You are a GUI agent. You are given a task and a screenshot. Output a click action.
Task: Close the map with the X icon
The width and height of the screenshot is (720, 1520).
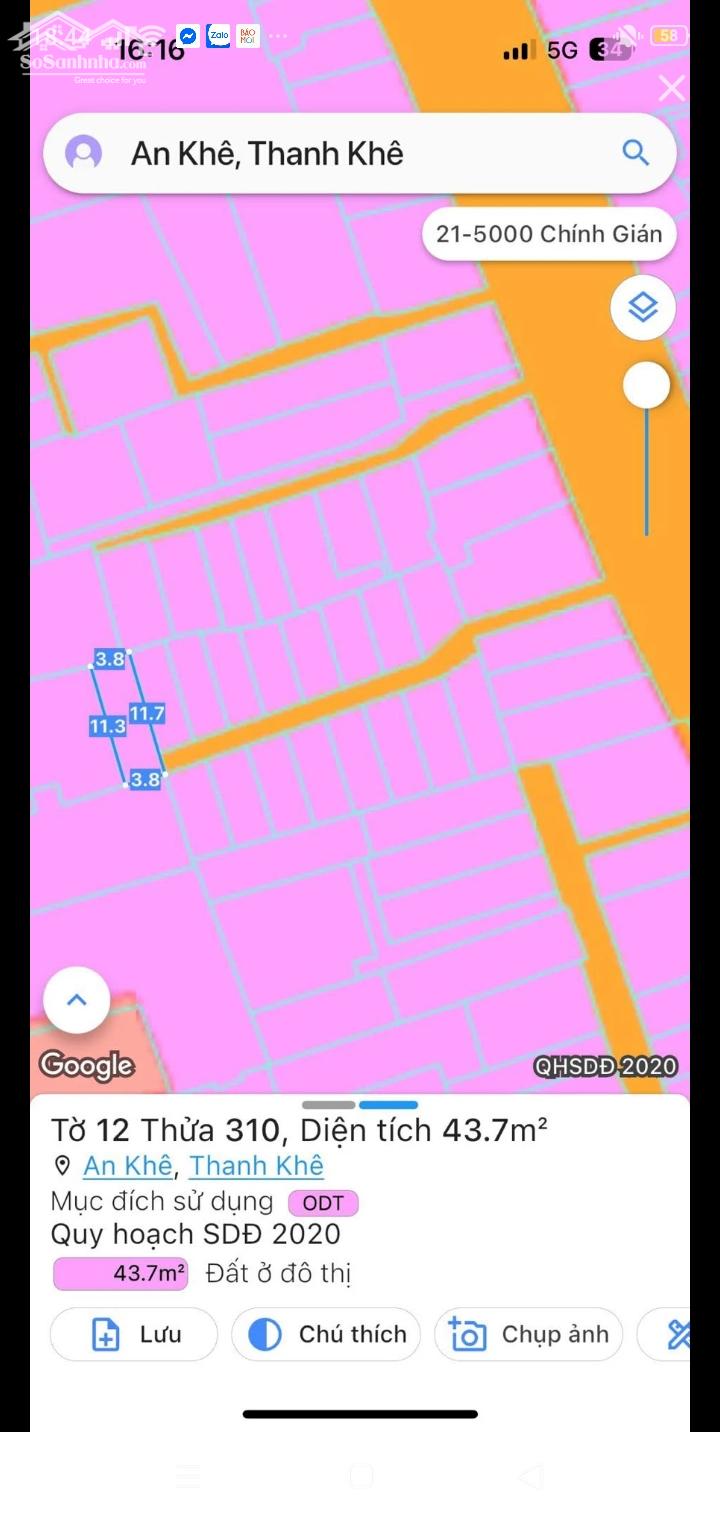tap(671, 89)
